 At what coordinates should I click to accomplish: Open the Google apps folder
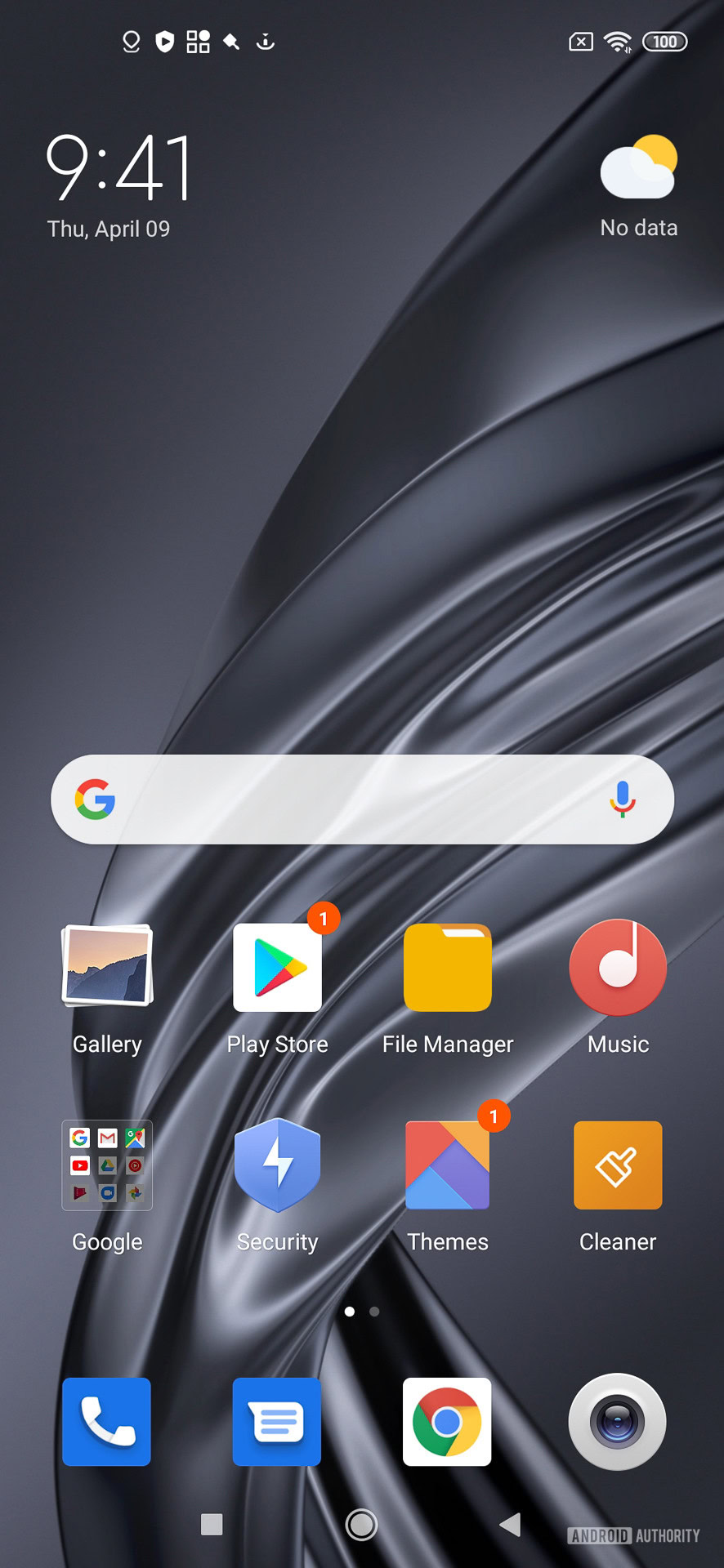point(107,1165)
